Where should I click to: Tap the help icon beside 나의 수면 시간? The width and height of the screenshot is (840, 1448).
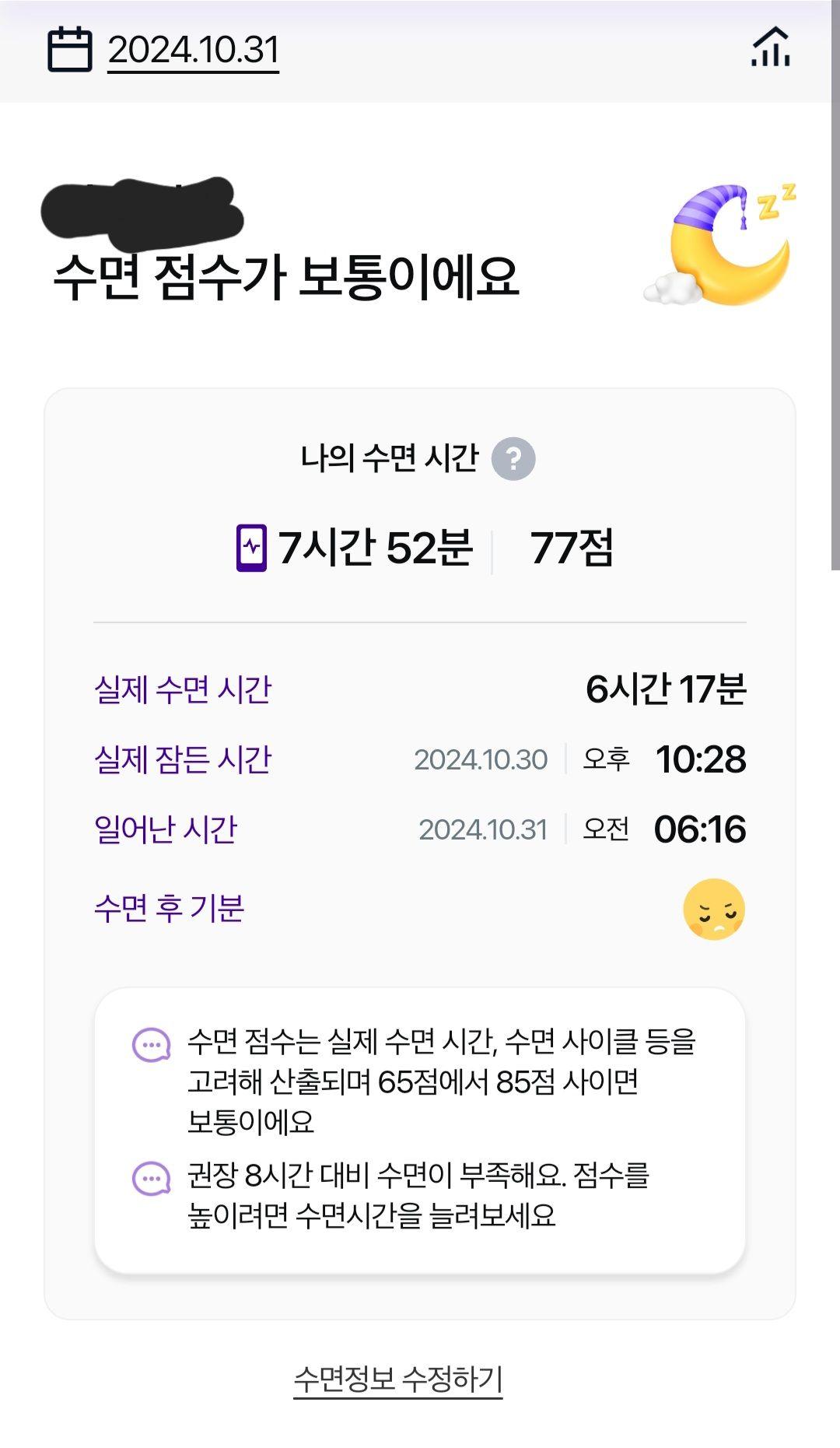pyautogui.click(x=513, y=459)
